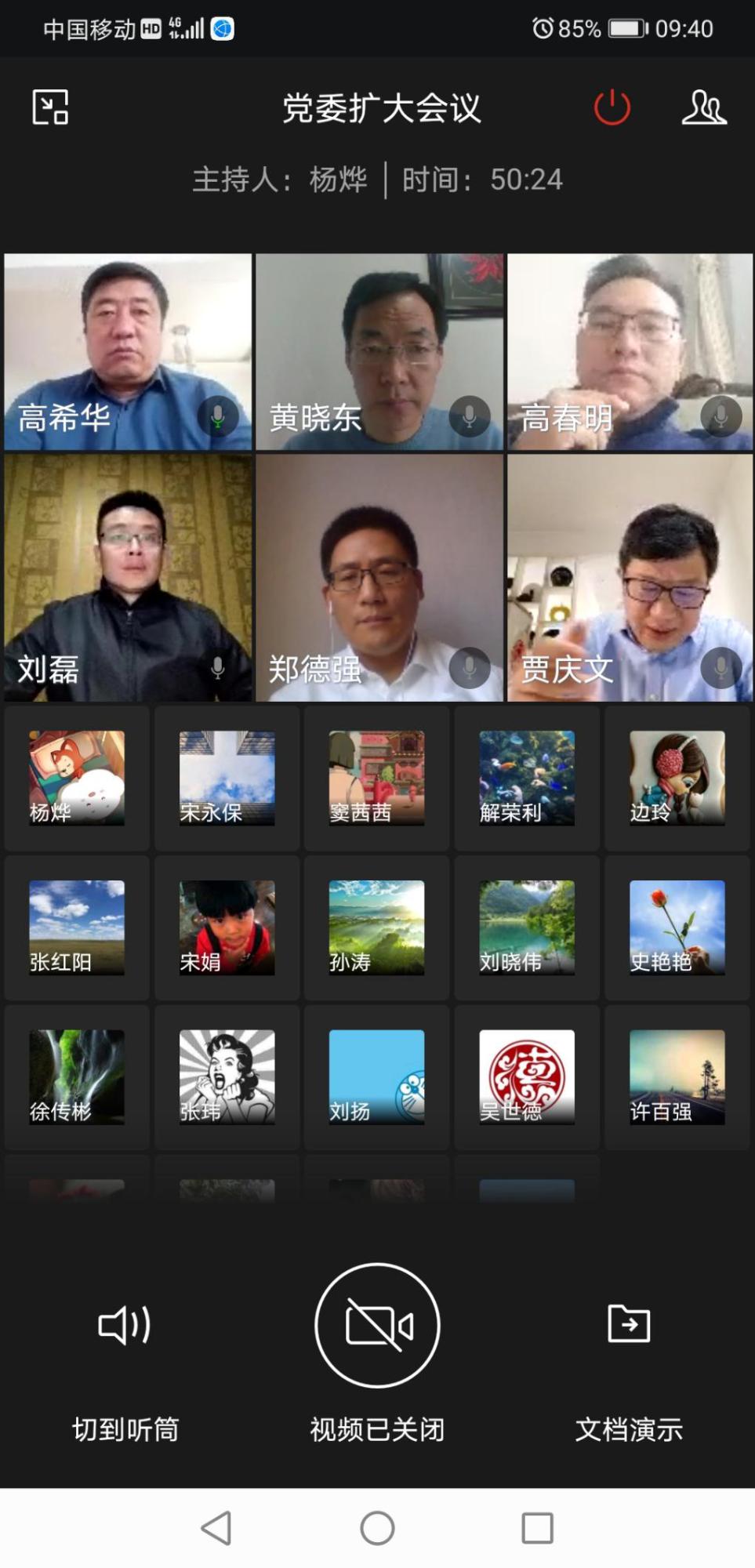Tap participant 许百强's avatar
The image size is (755, 1568).
[677, 1077]
